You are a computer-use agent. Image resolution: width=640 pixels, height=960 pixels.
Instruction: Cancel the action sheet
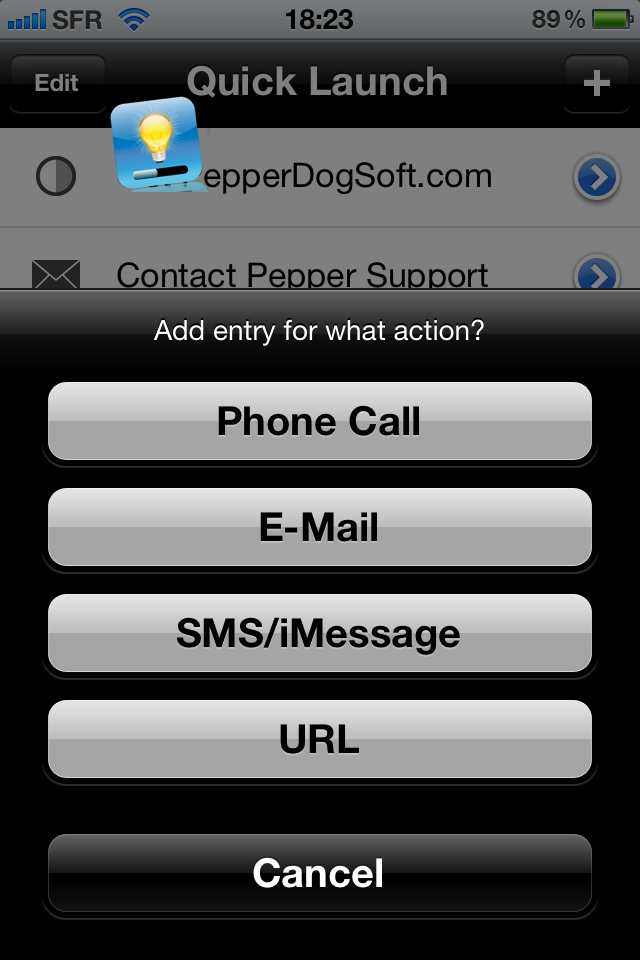coord(320,873)
